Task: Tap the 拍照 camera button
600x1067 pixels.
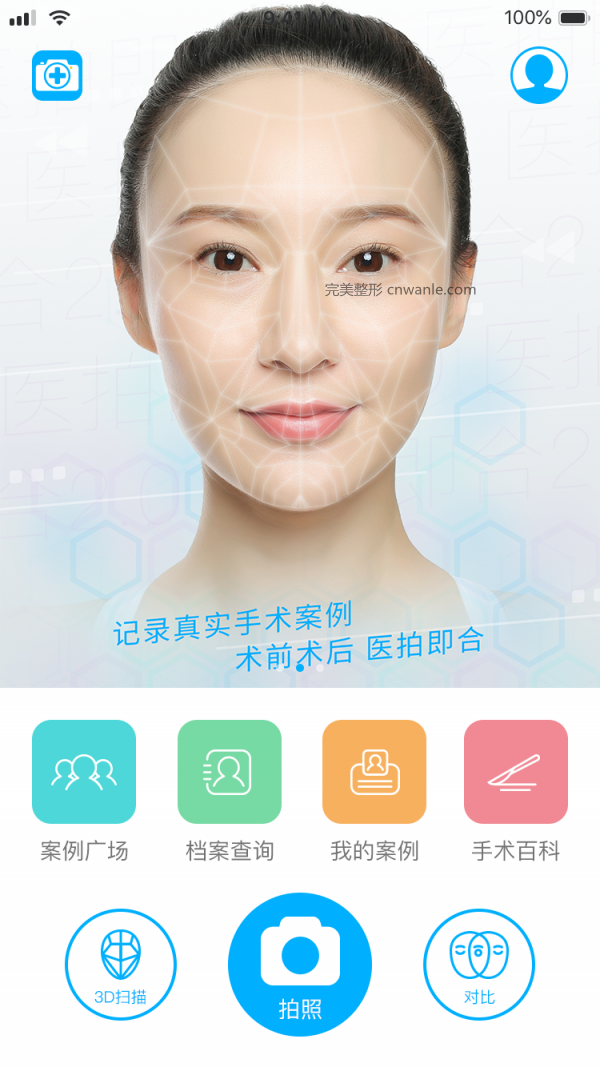Action: pyautogui.click(x=300, y=964)
